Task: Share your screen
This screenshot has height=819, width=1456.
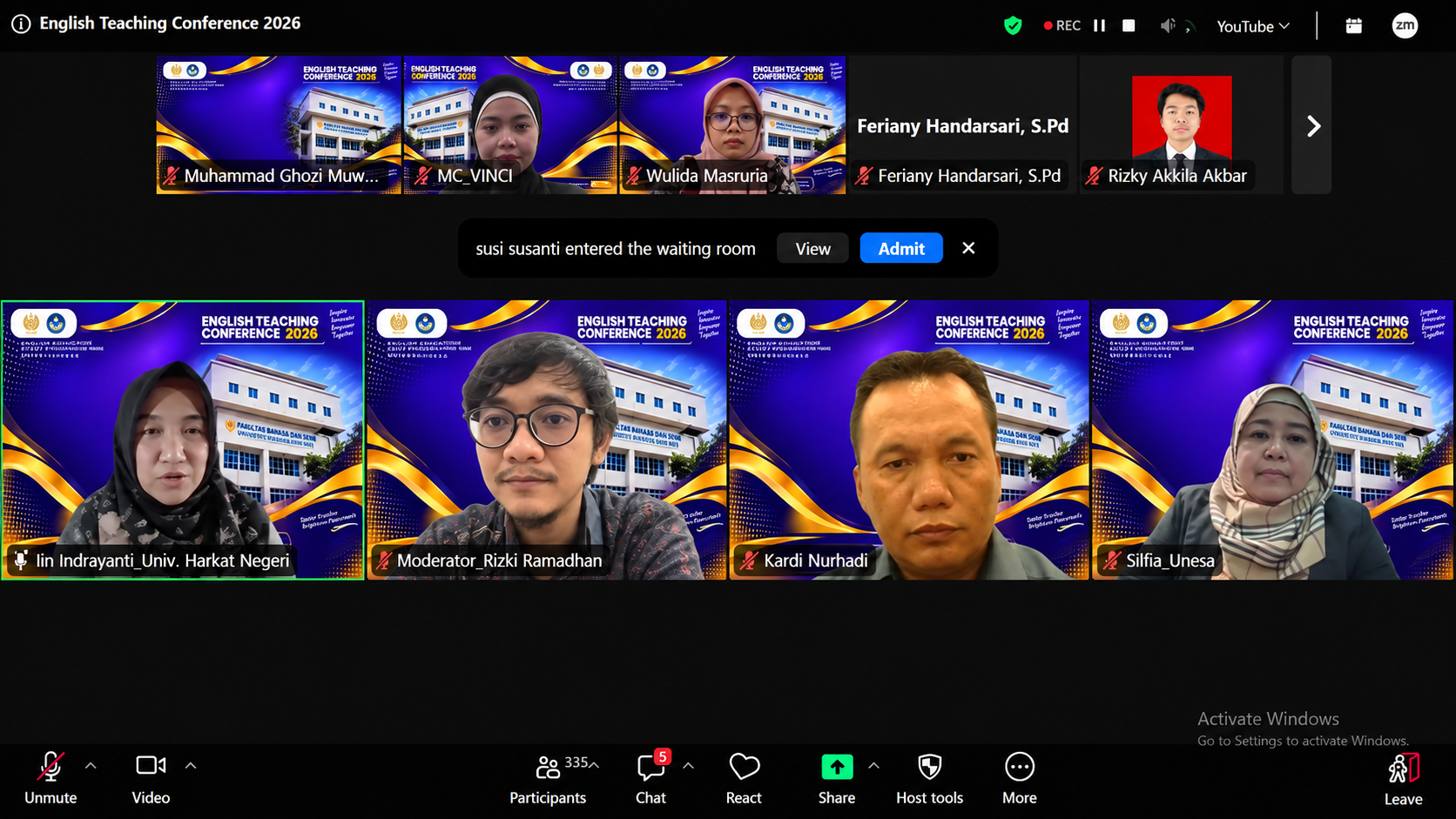Action: pyautogui.click(x=837, y=779)
